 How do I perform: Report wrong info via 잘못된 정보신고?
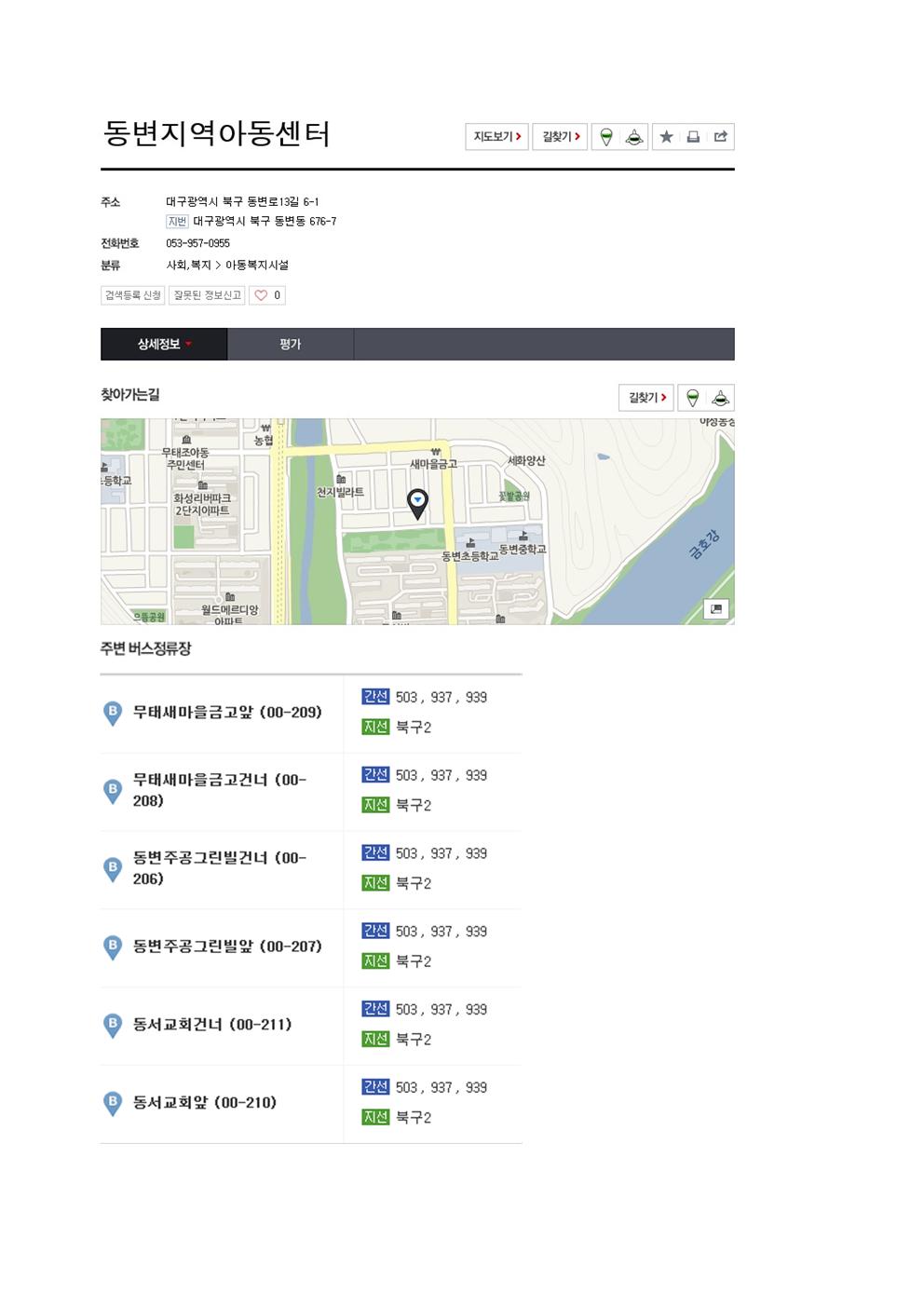pyautogui.click(x=207, y=295)
